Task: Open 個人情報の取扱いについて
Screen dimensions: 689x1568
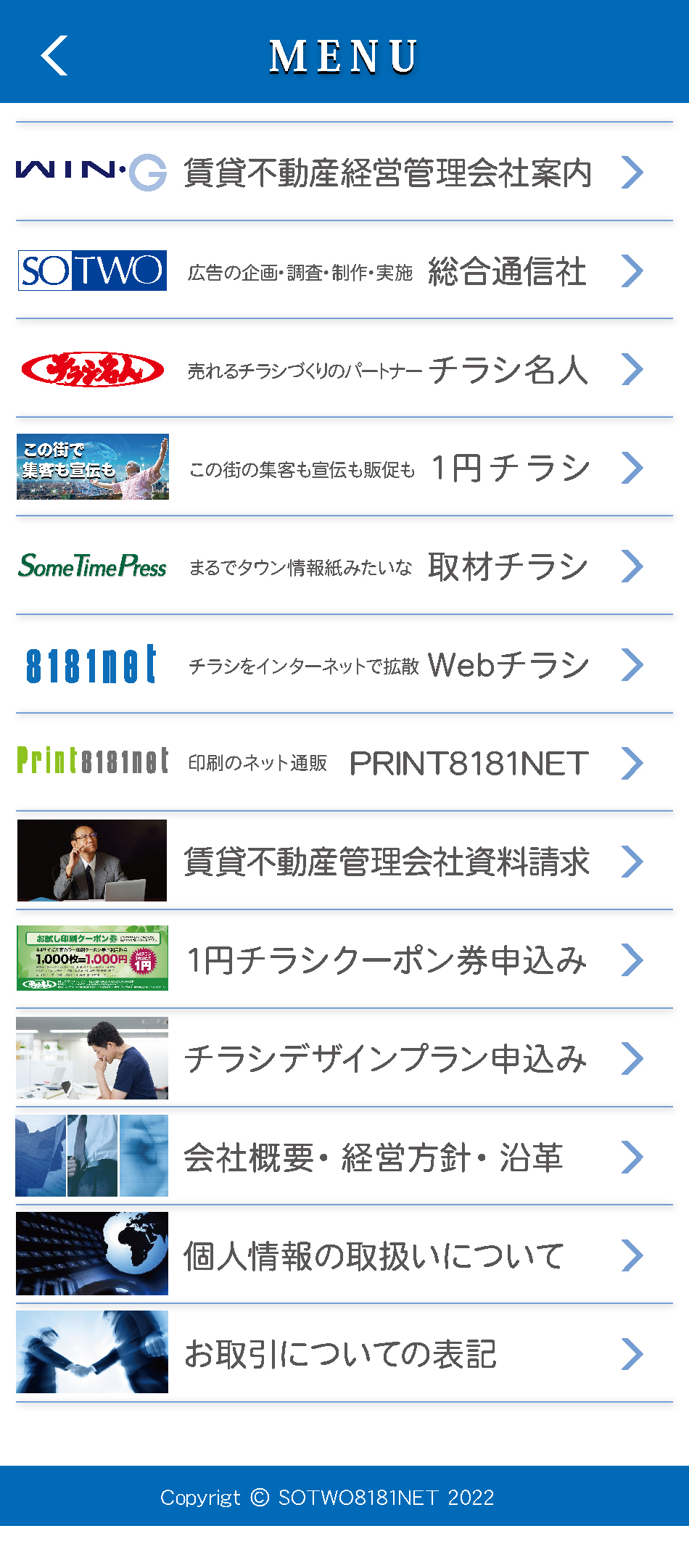Action: [344, 1256]
